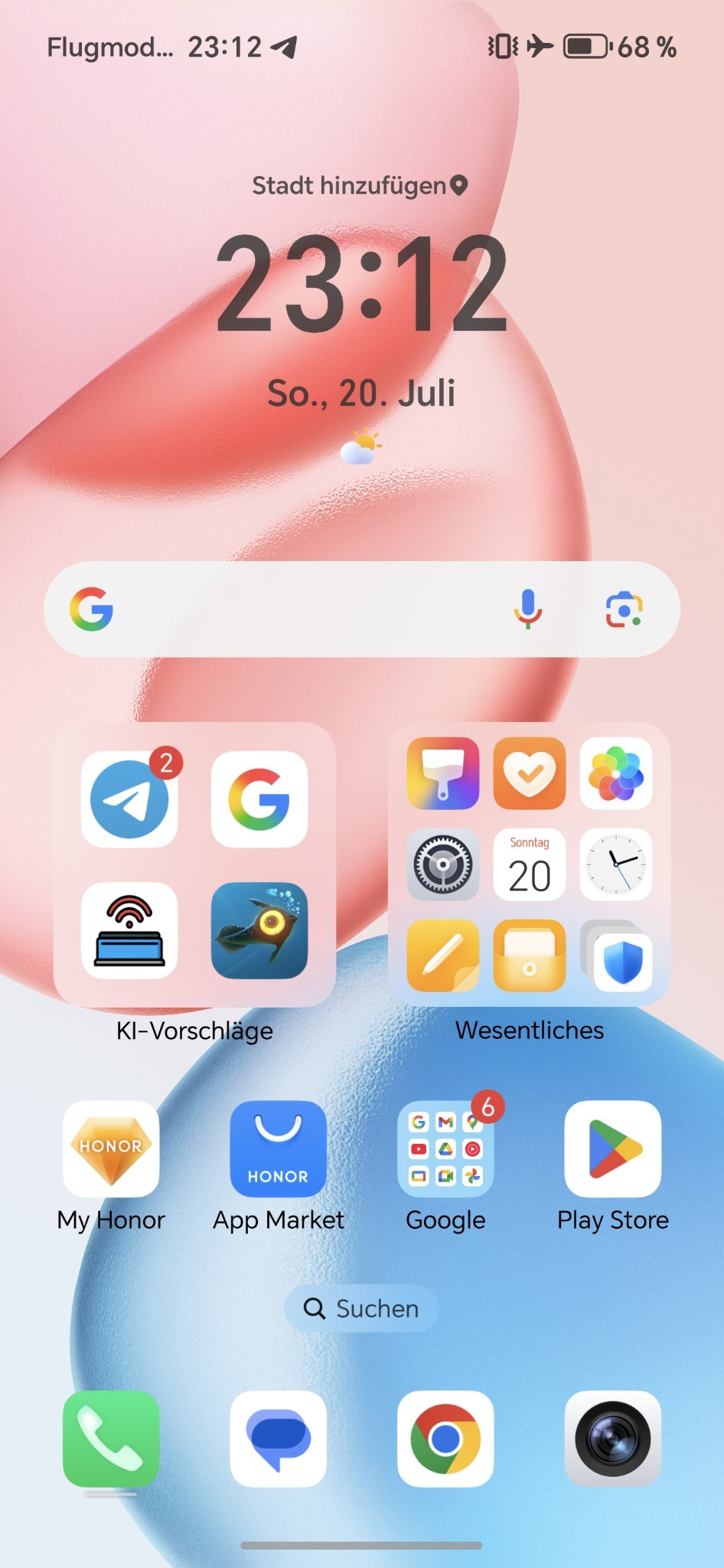Open the Settings gear app
Image resolution: width=724 pixels, height=1568 pixels.
coord(443,864)
